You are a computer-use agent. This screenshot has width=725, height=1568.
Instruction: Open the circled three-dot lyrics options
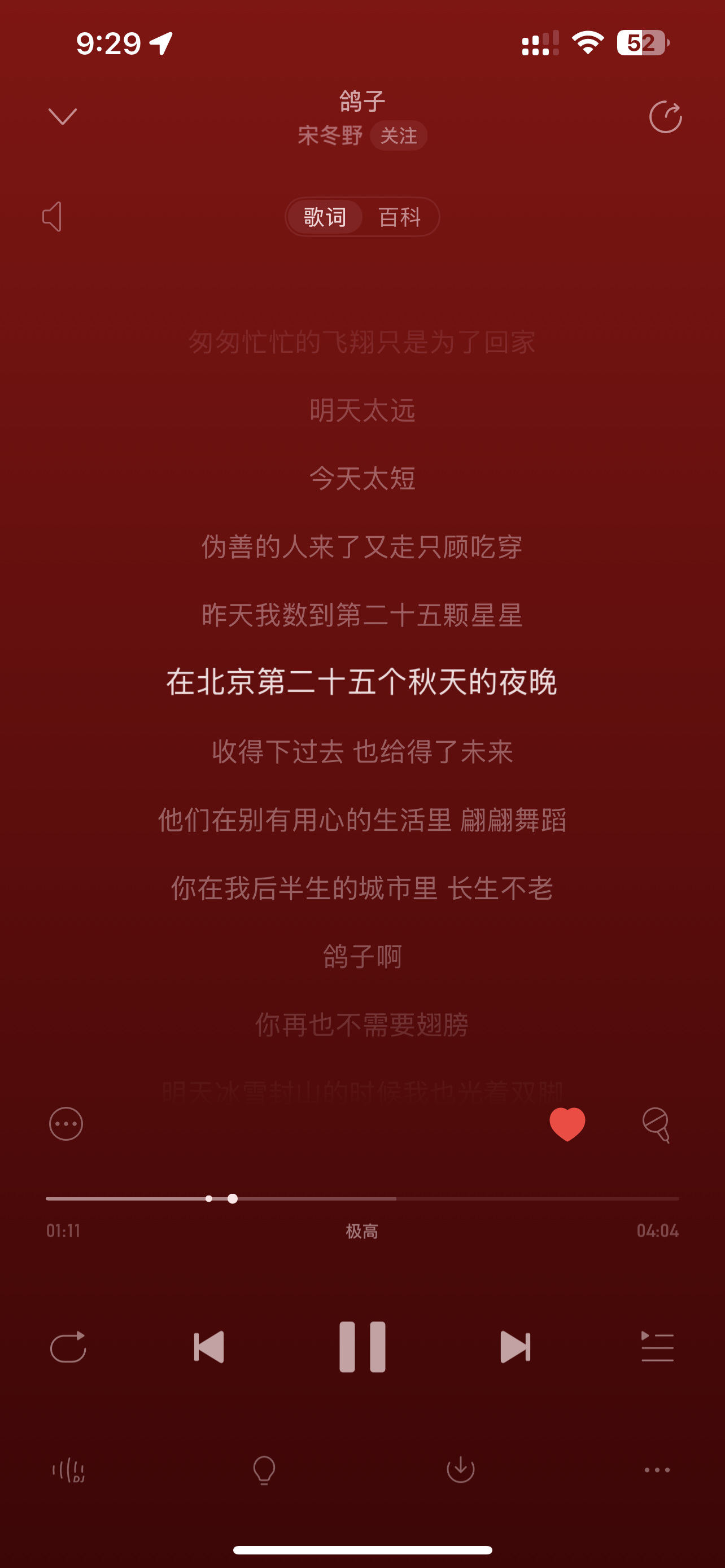(65, 1124)
